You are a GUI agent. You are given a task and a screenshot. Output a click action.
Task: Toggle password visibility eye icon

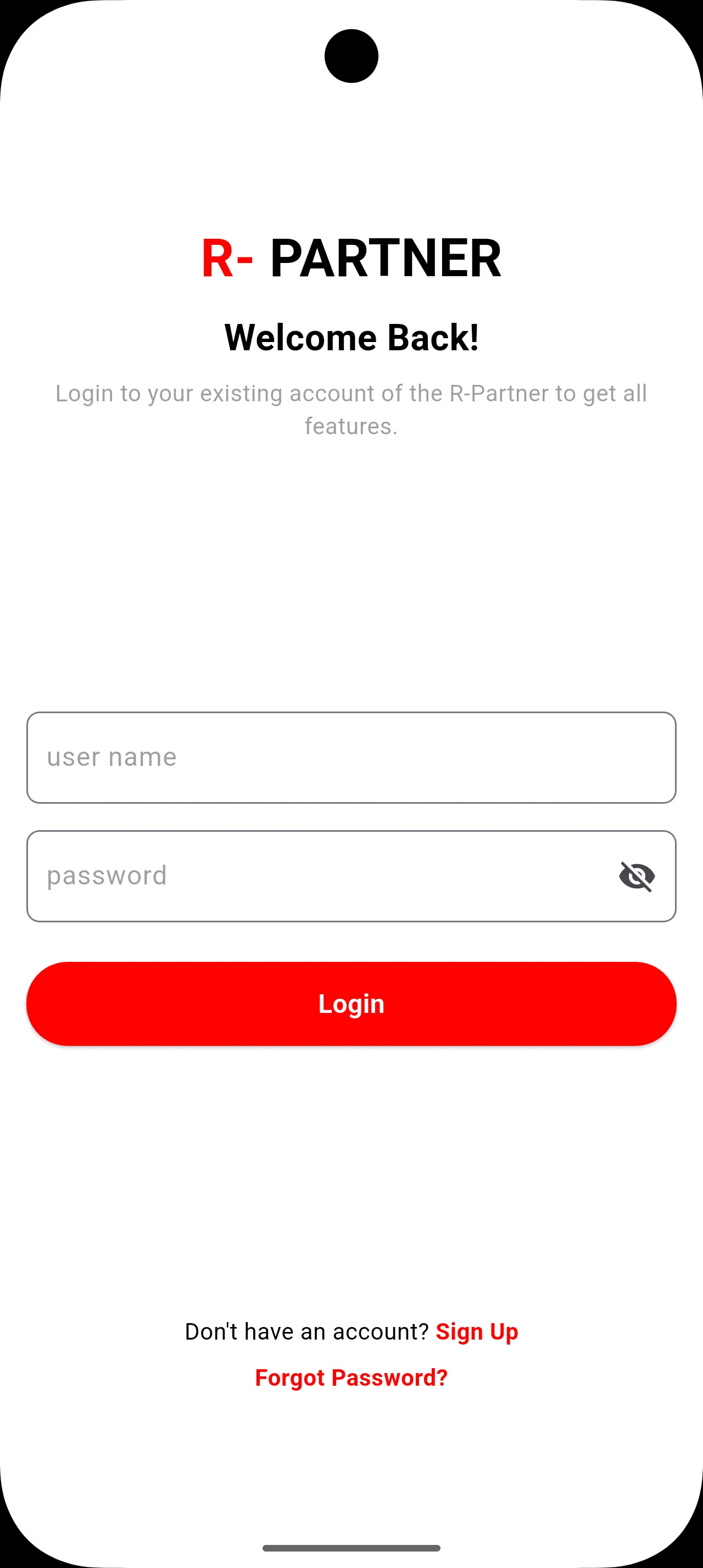coord(637,877)
